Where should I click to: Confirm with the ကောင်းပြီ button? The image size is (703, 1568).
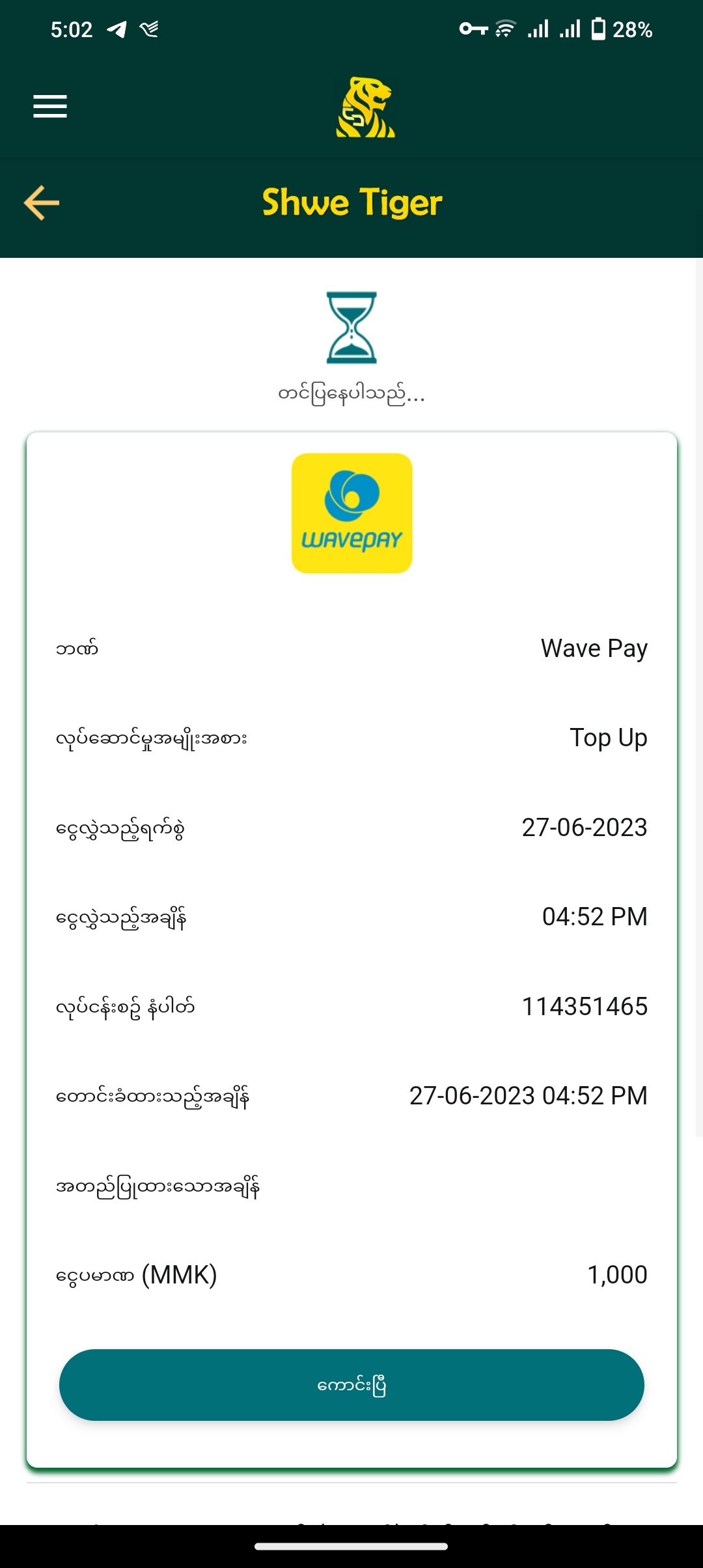pyautogui.click(x=351, y=1385)
